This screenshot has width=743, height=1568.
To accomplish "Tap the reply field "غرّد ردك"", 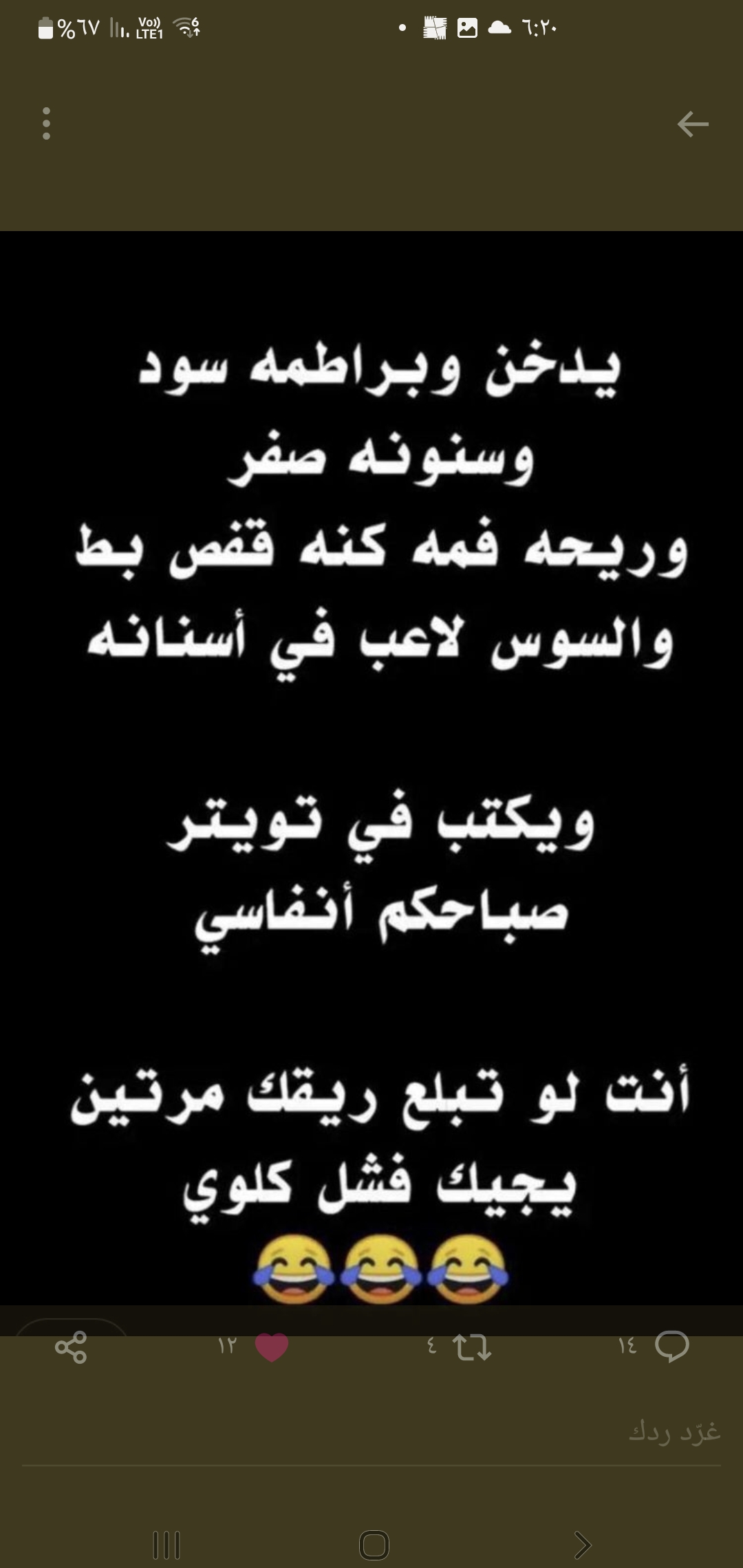I will (371, 1432).
